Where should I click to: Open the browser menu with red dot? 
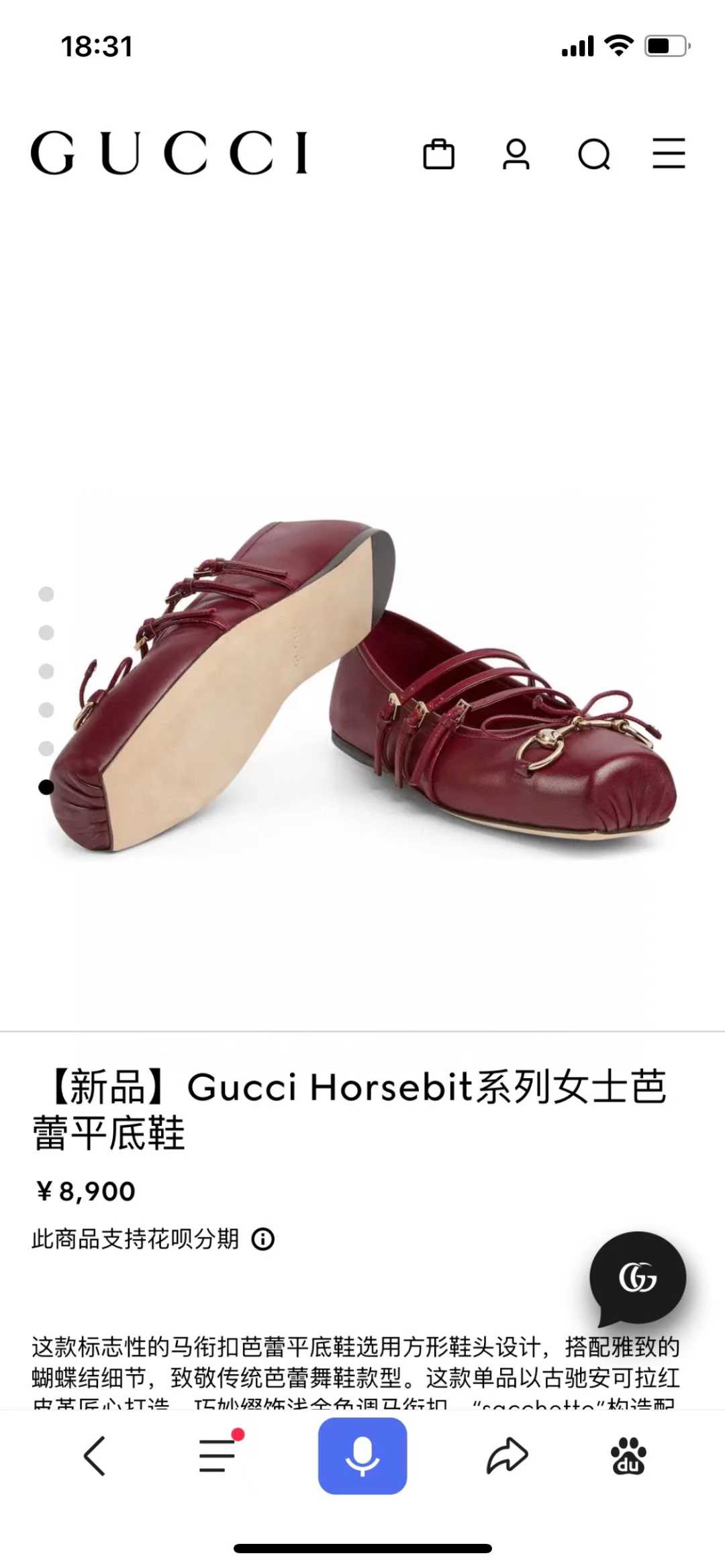(x=218, y=1456)
